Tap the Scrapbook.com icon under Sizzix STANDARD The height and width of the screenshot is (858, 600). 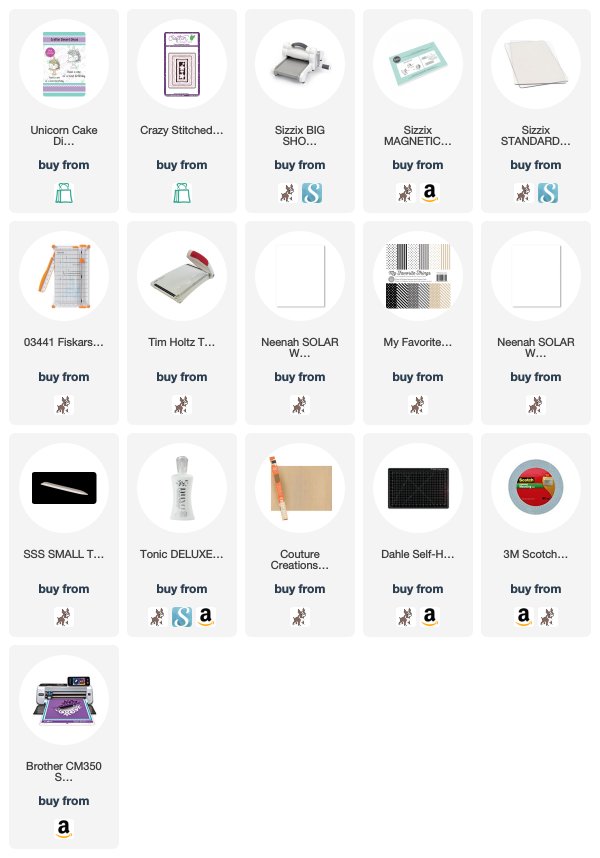tap(548, 193)
